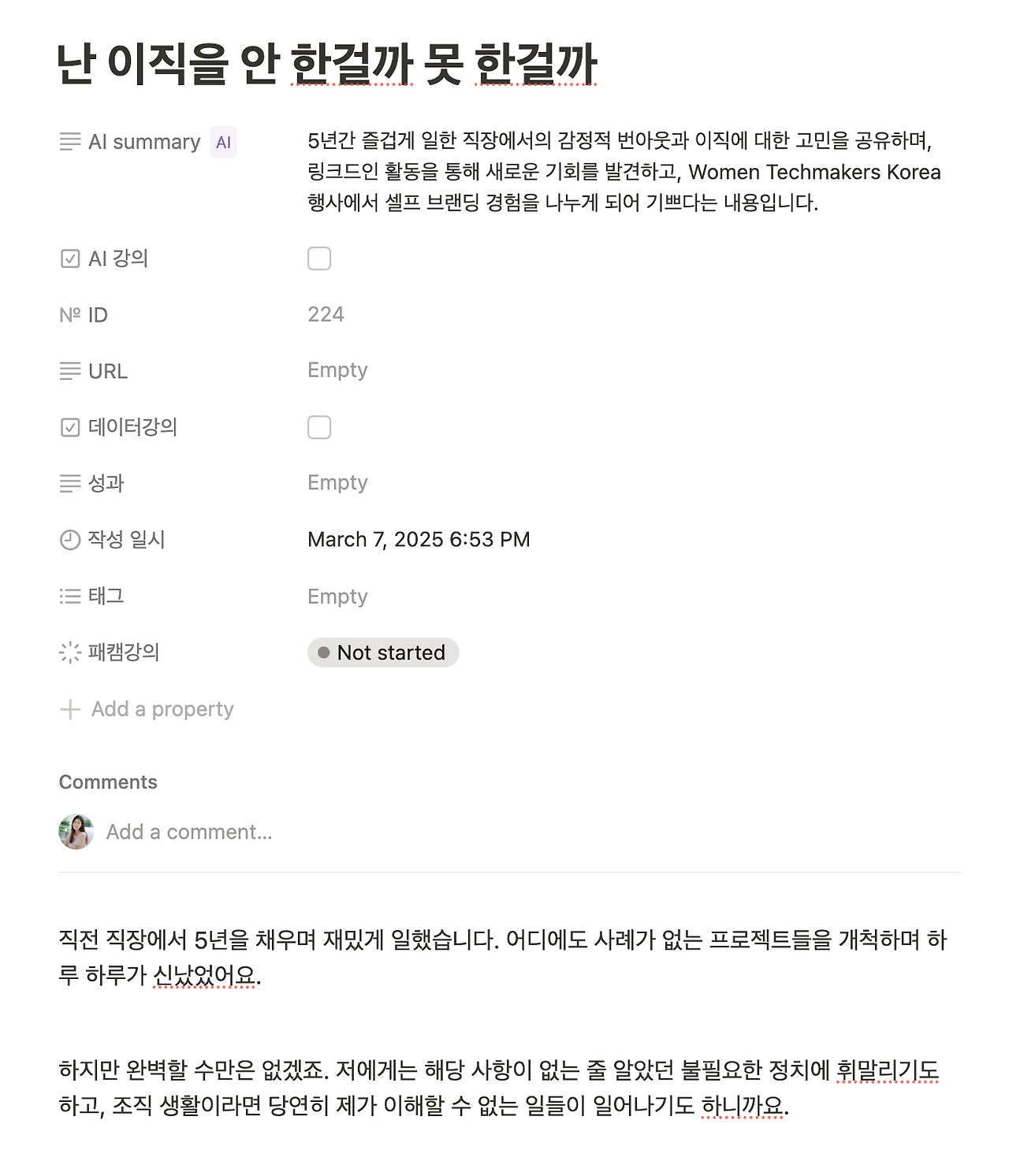Open the AI summary property label
The height and width of the screenshot is (1176, 1009).
148,142
